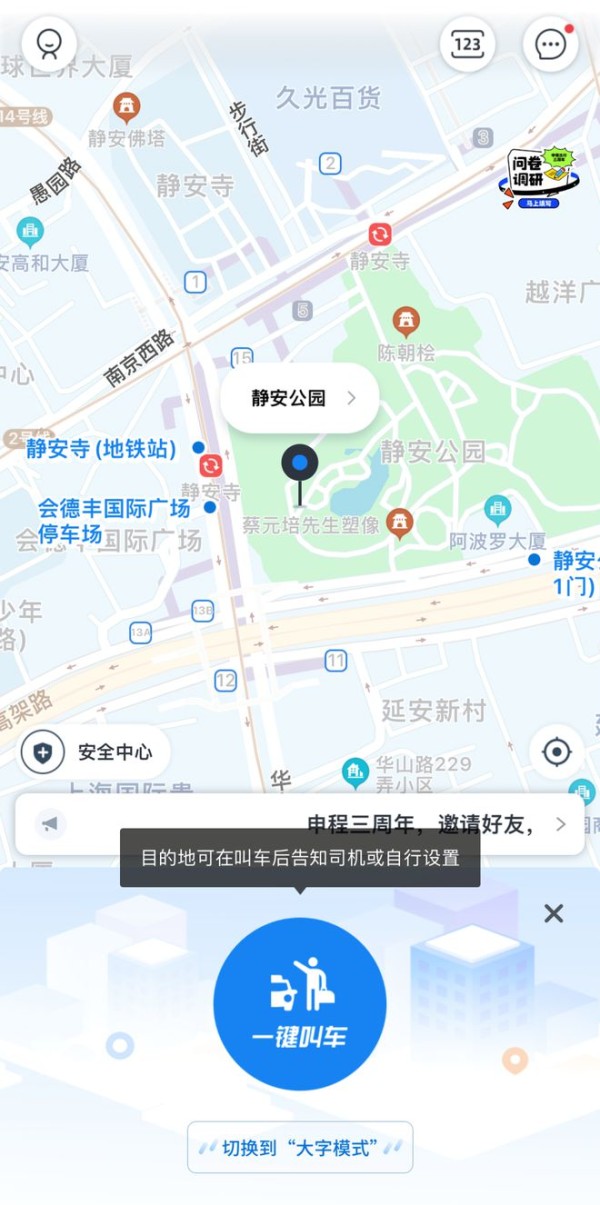The height and width of the screenshot is (1205, 600).
Task: Open 安全中心 safety center
Action: point(95,752)
